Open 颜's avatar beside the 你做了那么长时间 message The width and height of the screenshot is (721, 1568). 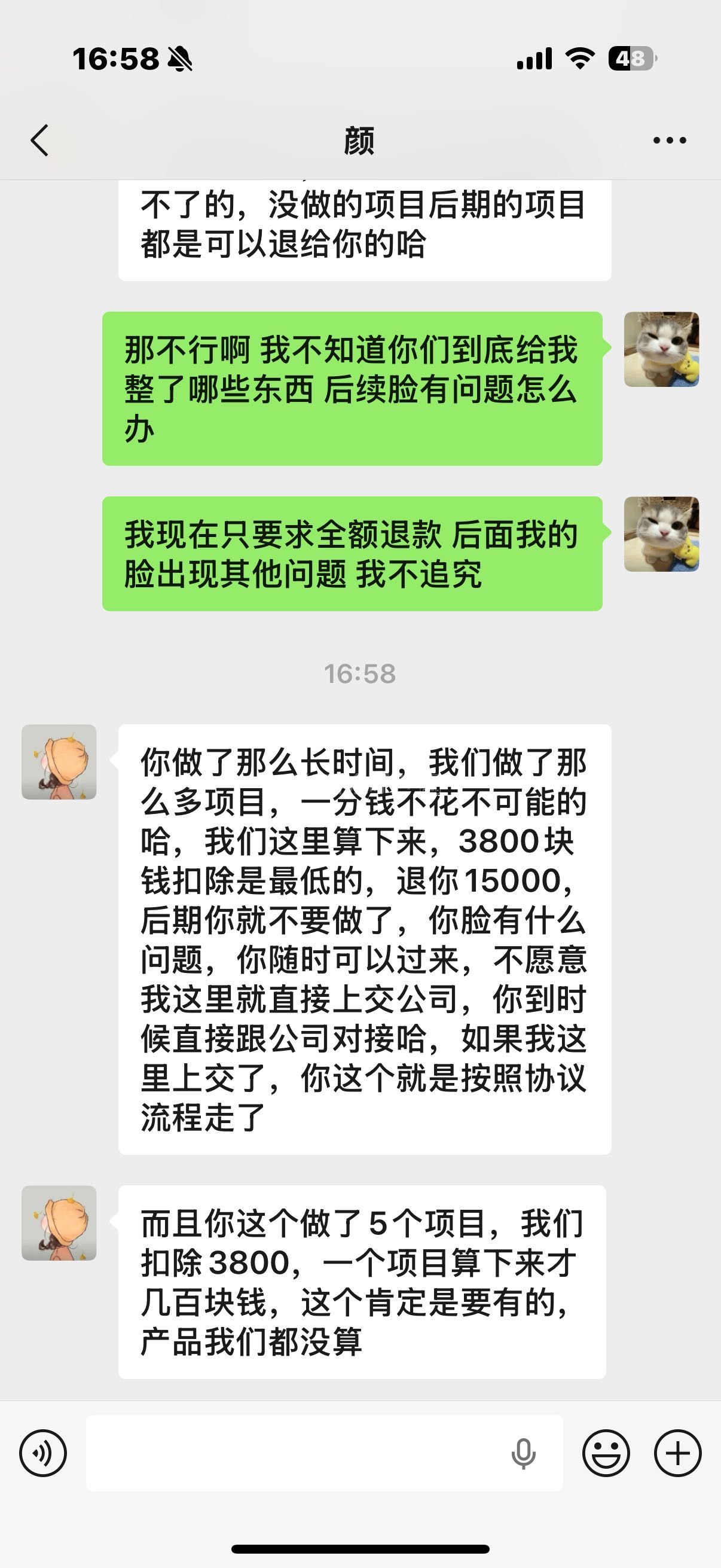pyautogui.click(x=59, y=761)
